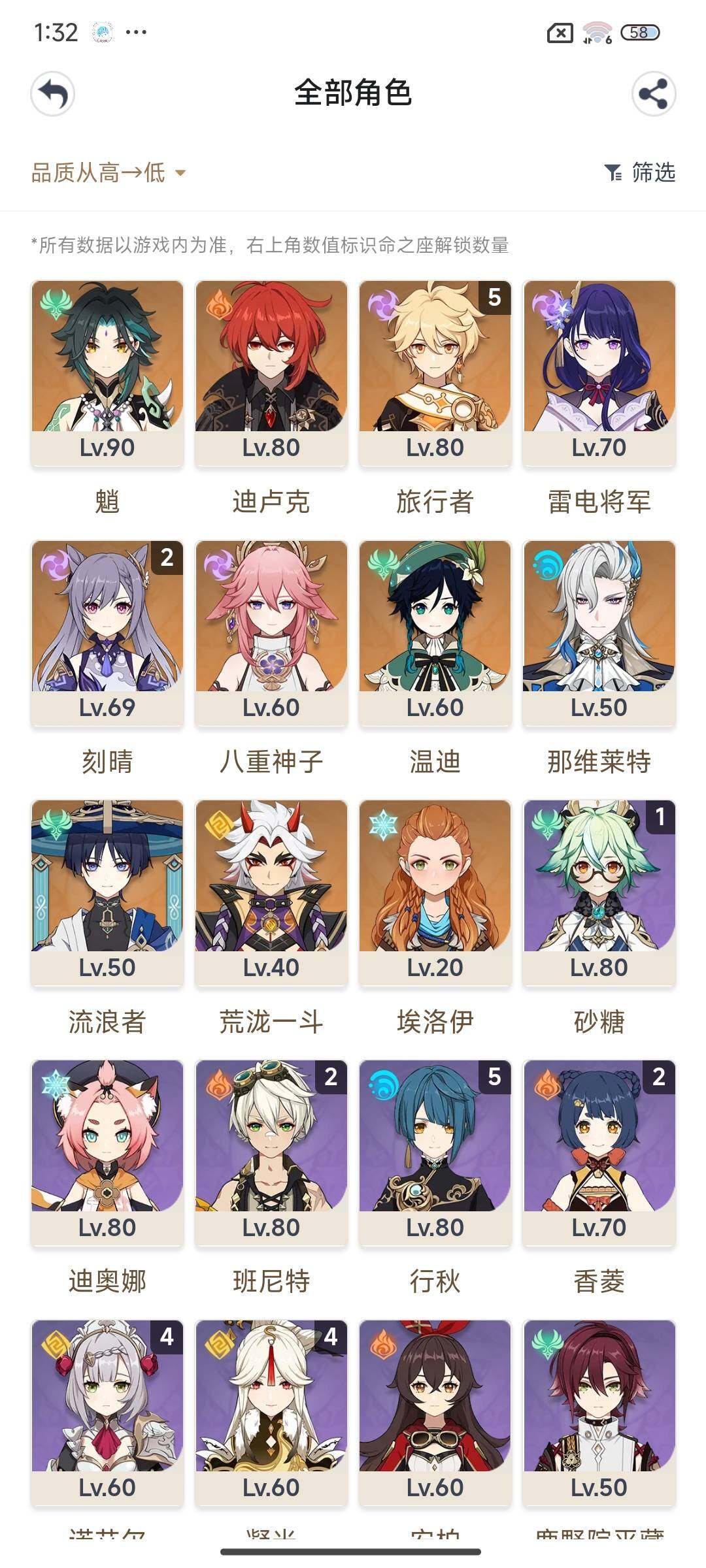View 香菱 character details

point(599,1152)
